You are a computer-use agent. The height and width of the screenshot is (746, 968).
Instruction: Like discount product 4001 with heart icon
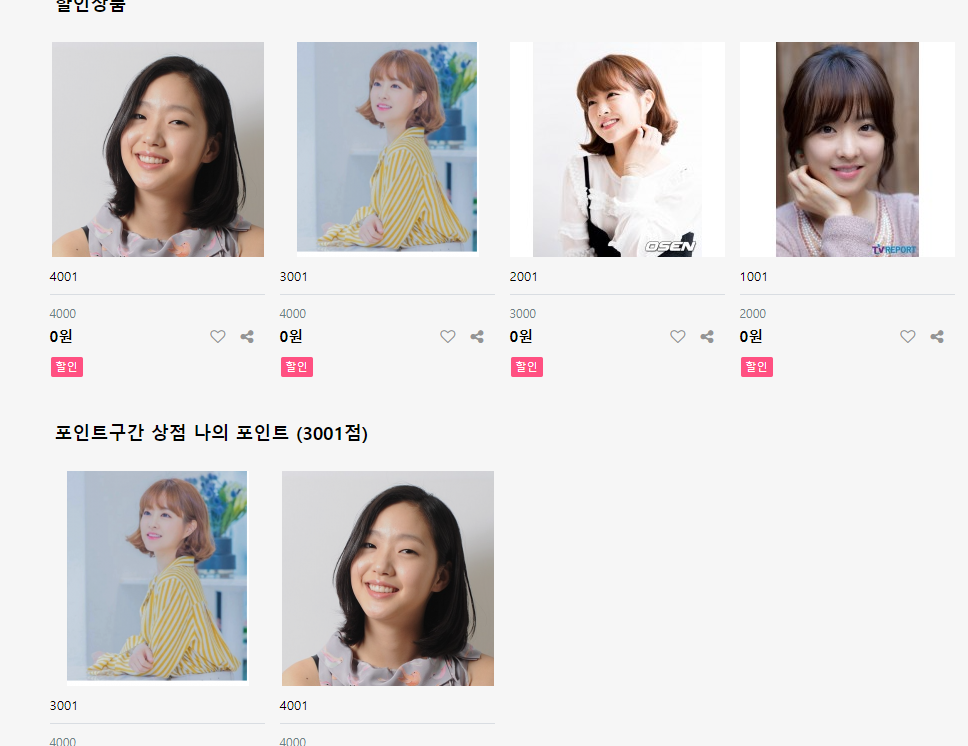click(218, 337)
